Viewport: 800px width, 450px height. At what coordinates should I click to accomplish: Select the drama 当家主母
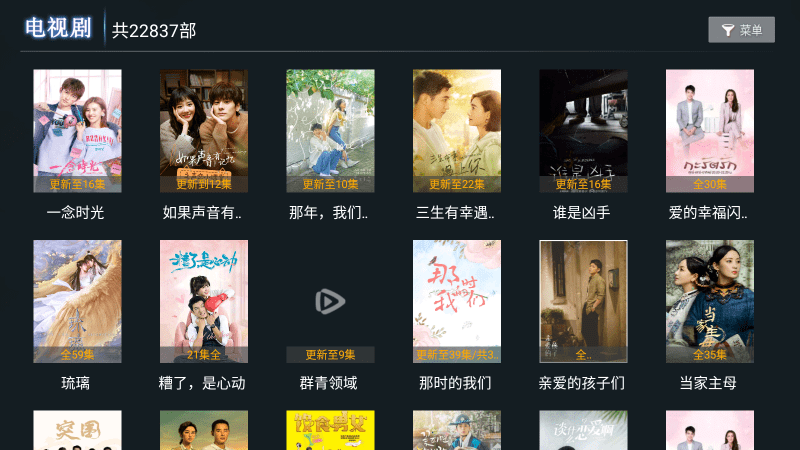710,301
